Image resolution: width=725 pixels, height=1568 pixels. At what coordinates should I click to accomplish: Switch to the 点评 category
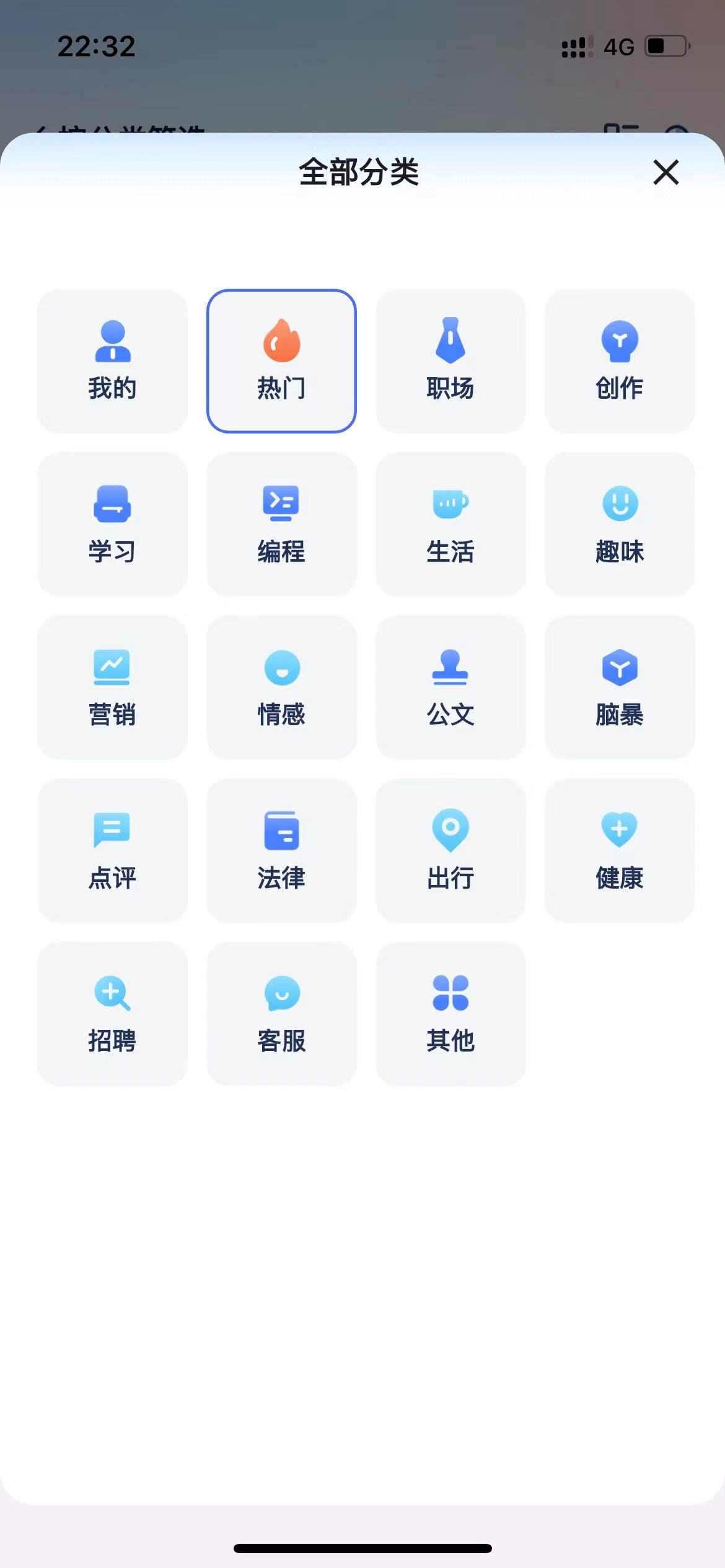click(112, 850)
